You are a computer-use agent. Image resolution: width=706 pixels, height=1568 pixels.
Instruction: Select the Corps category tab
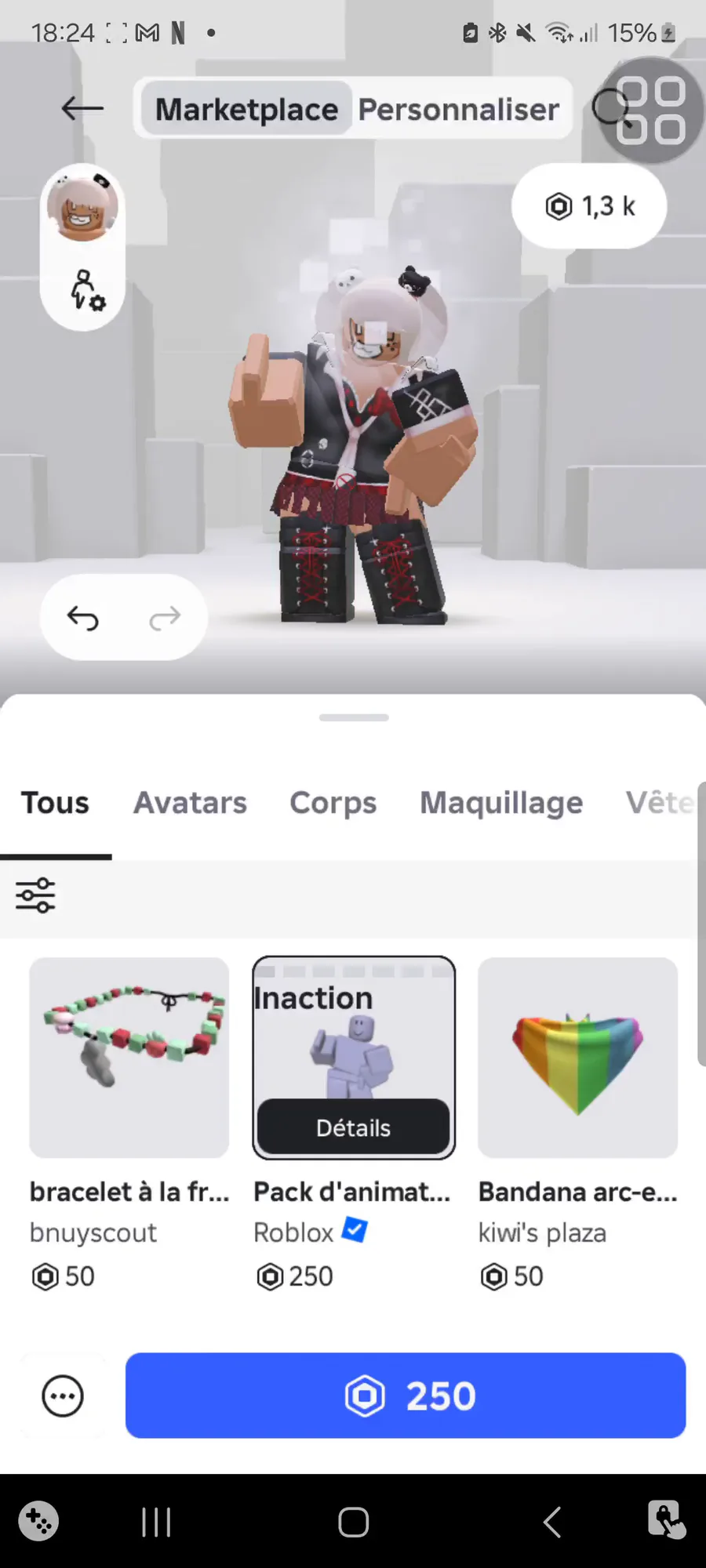tap(333, 803)
